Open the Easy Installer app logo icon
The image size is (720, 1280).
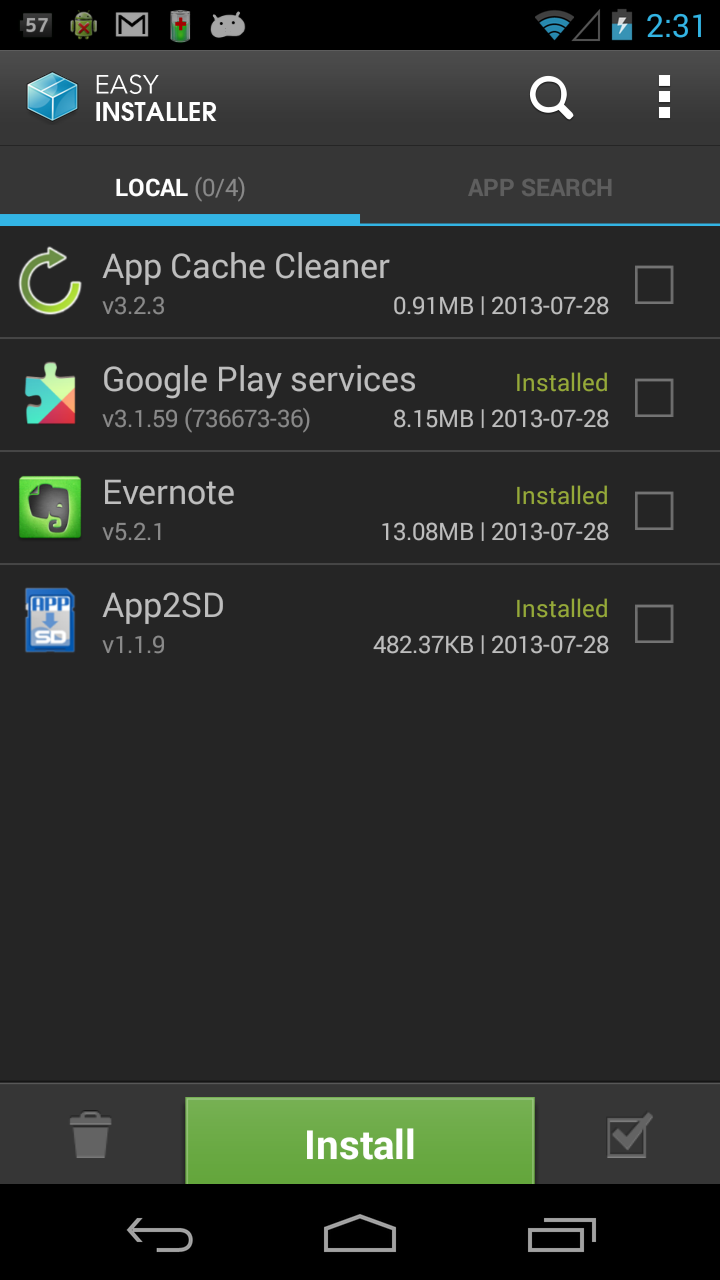coord(49,97)
